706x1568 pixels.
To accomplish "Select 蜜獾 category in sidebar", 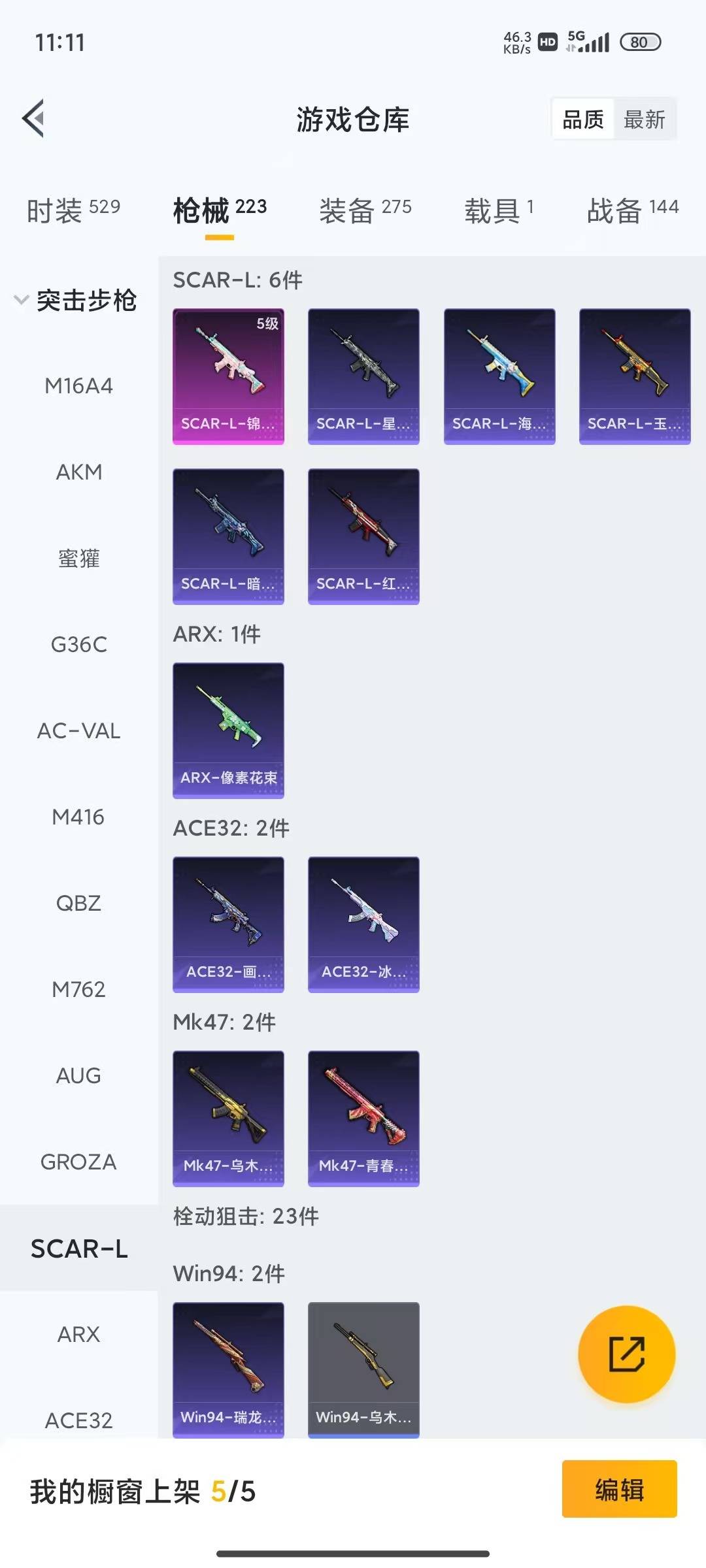I will click(x=78, y=558).
